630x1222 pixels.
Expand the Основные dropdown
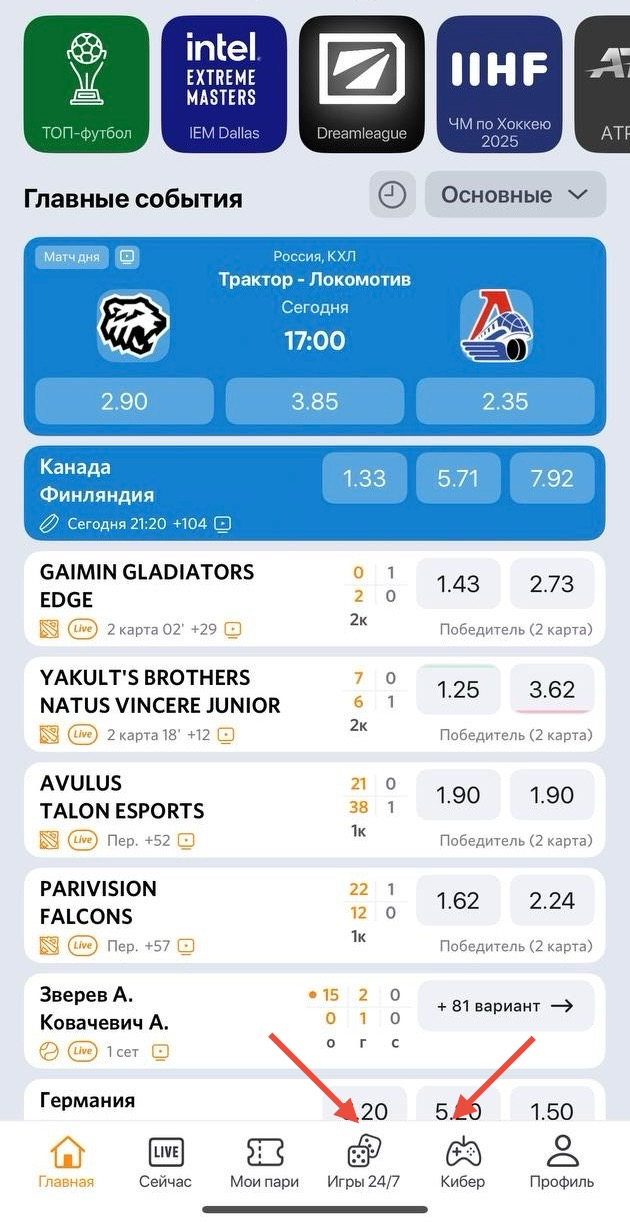click(x=515, y=195)
